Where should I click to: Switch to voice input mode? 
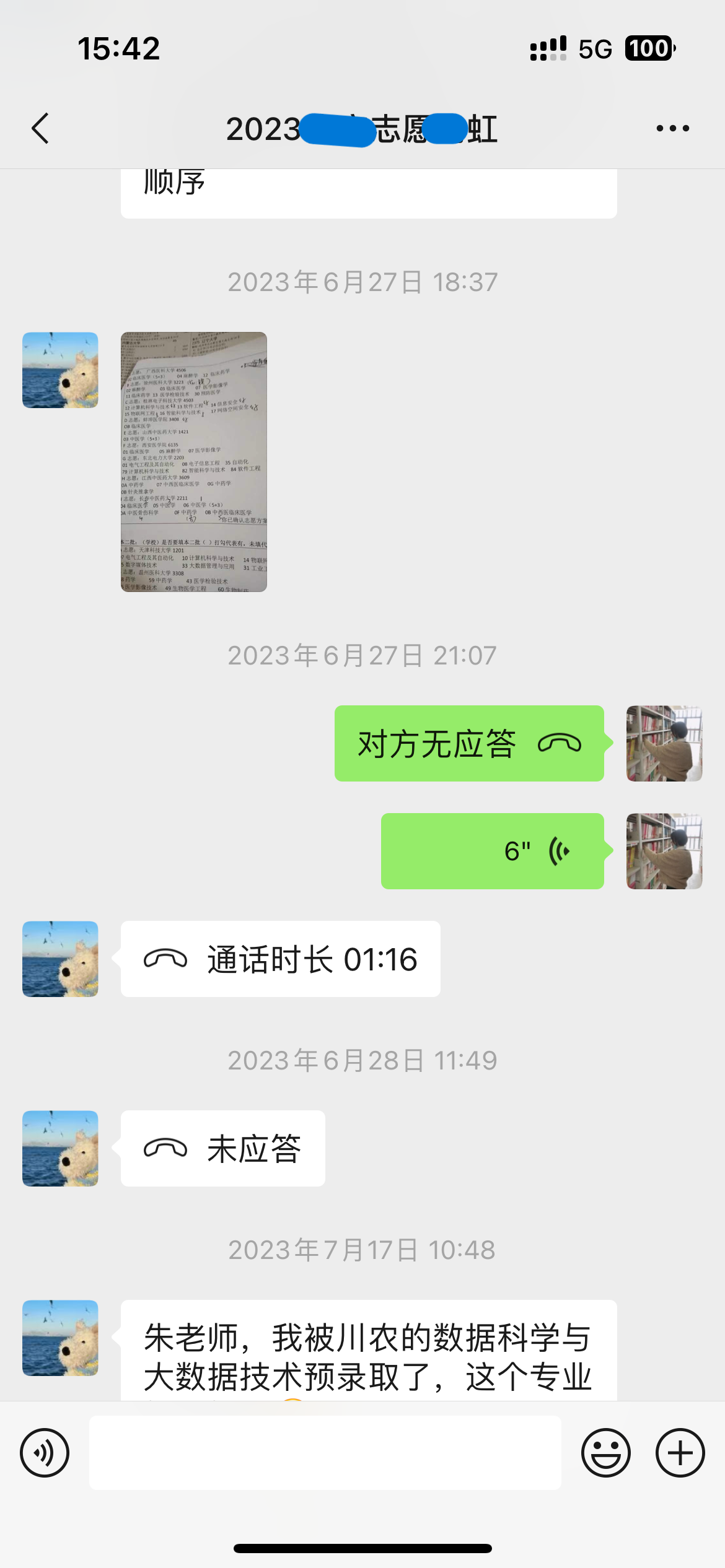45,1453
